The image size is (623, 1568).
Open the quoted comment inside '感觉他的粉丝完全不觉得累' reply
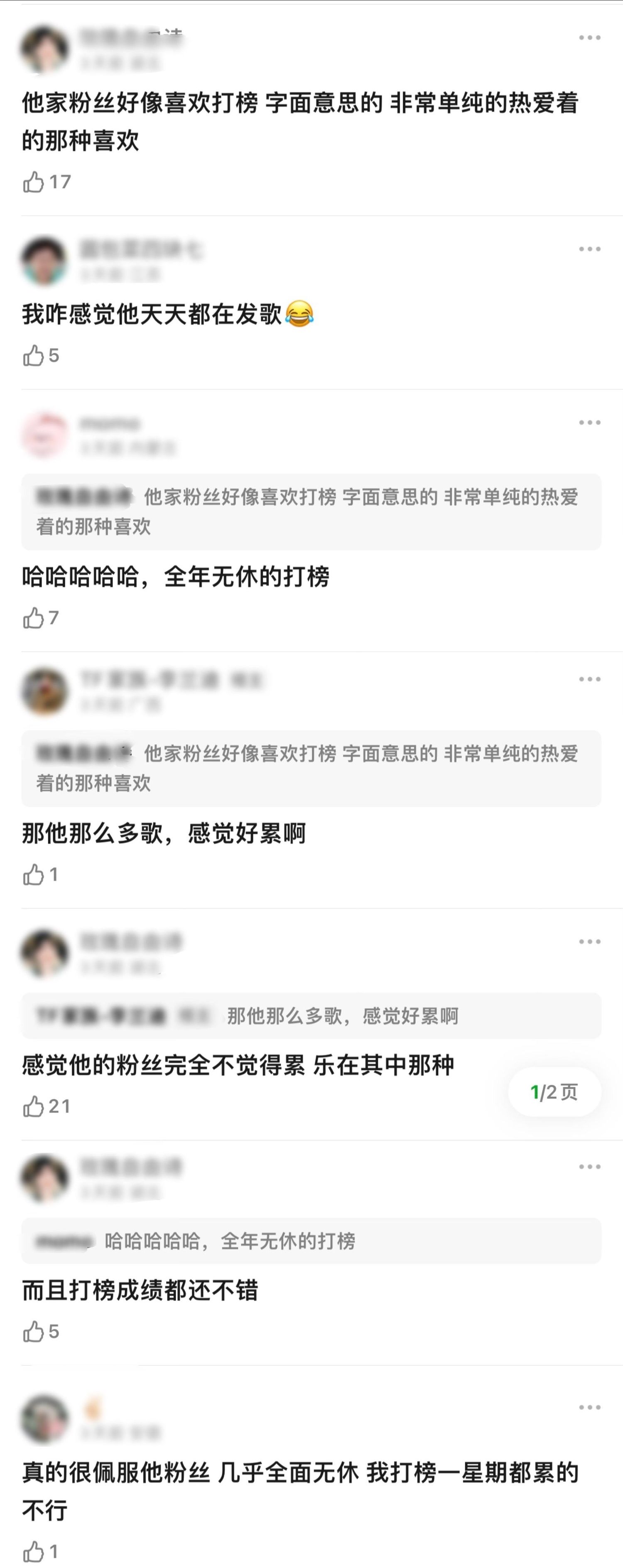(x=311, y=1016)
